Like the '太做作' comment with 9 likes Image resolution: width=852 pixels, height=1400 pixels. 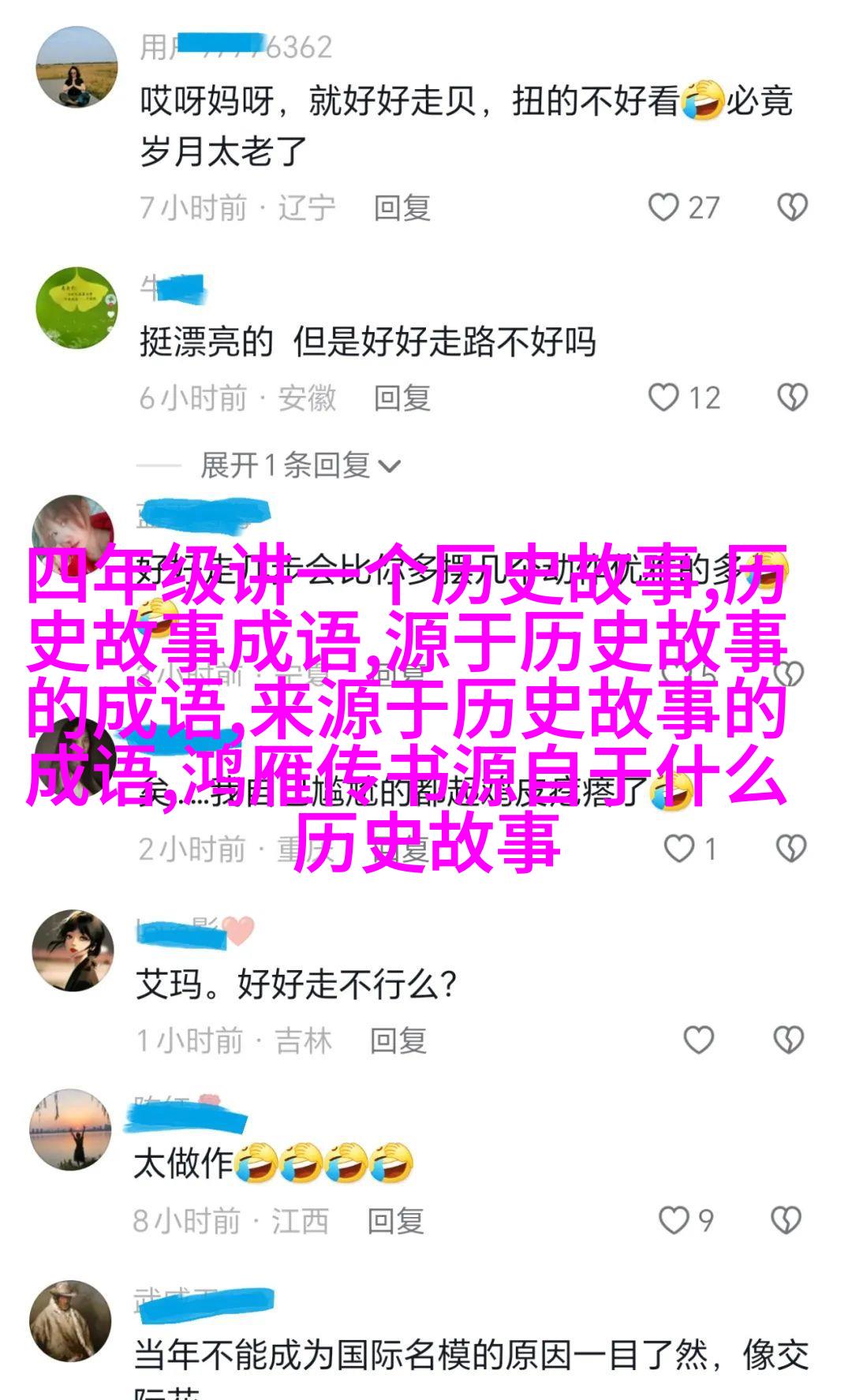(x=674, y=1220)
